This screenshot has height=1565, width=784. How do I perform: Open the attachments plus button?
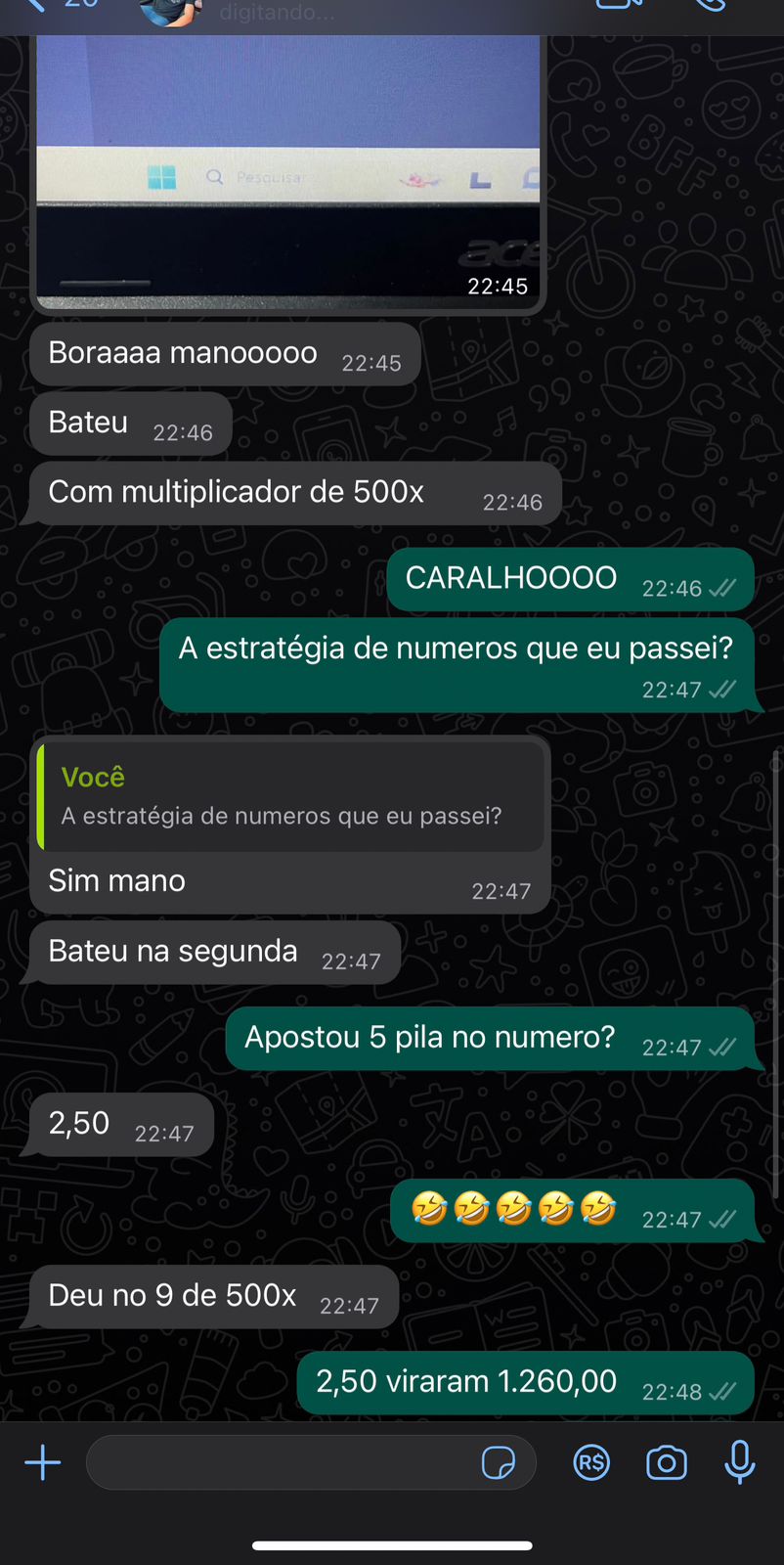coord(43,1463)
